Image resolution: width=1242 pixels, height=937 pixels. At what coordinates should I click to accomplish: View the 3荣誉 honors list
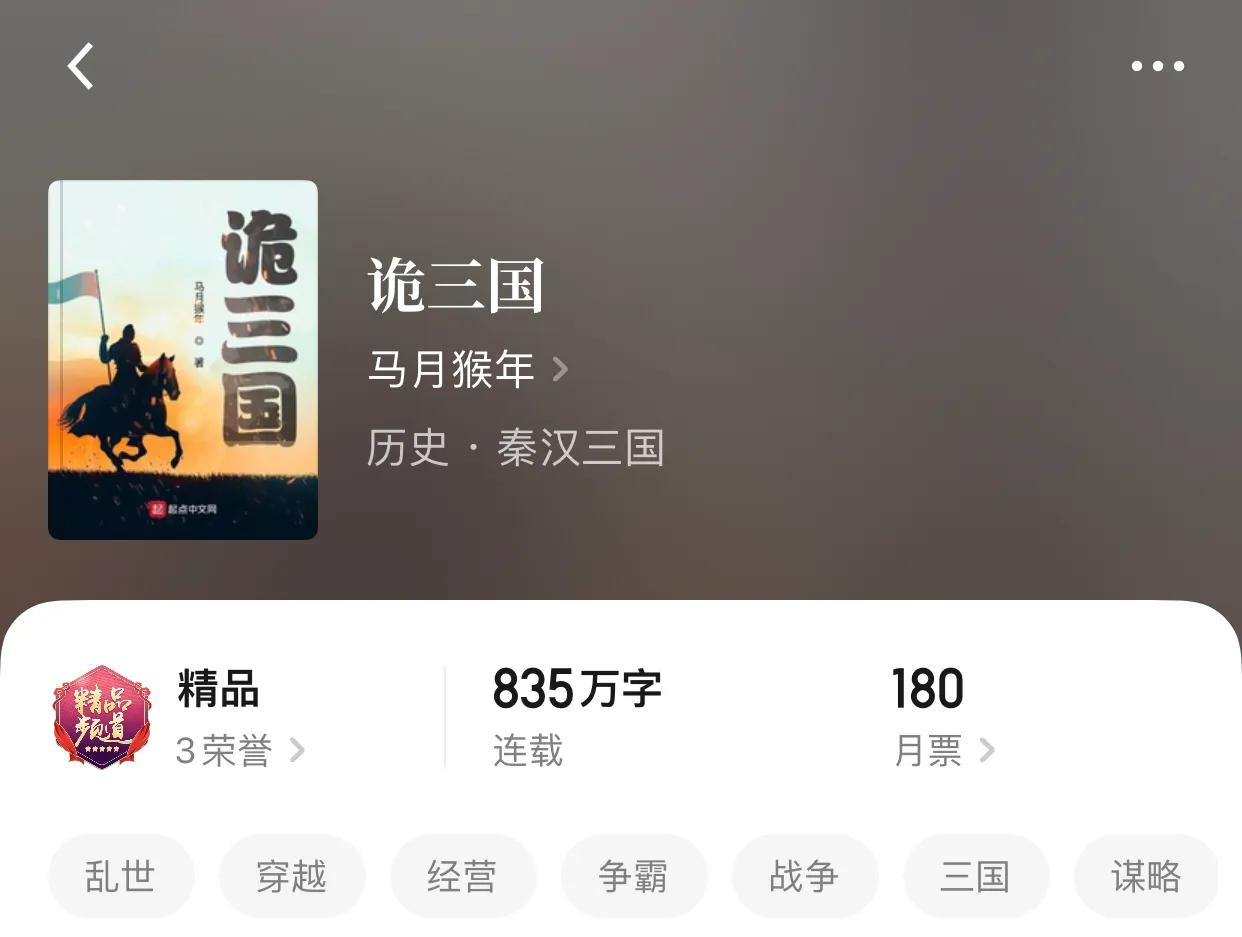pos(240,750)
